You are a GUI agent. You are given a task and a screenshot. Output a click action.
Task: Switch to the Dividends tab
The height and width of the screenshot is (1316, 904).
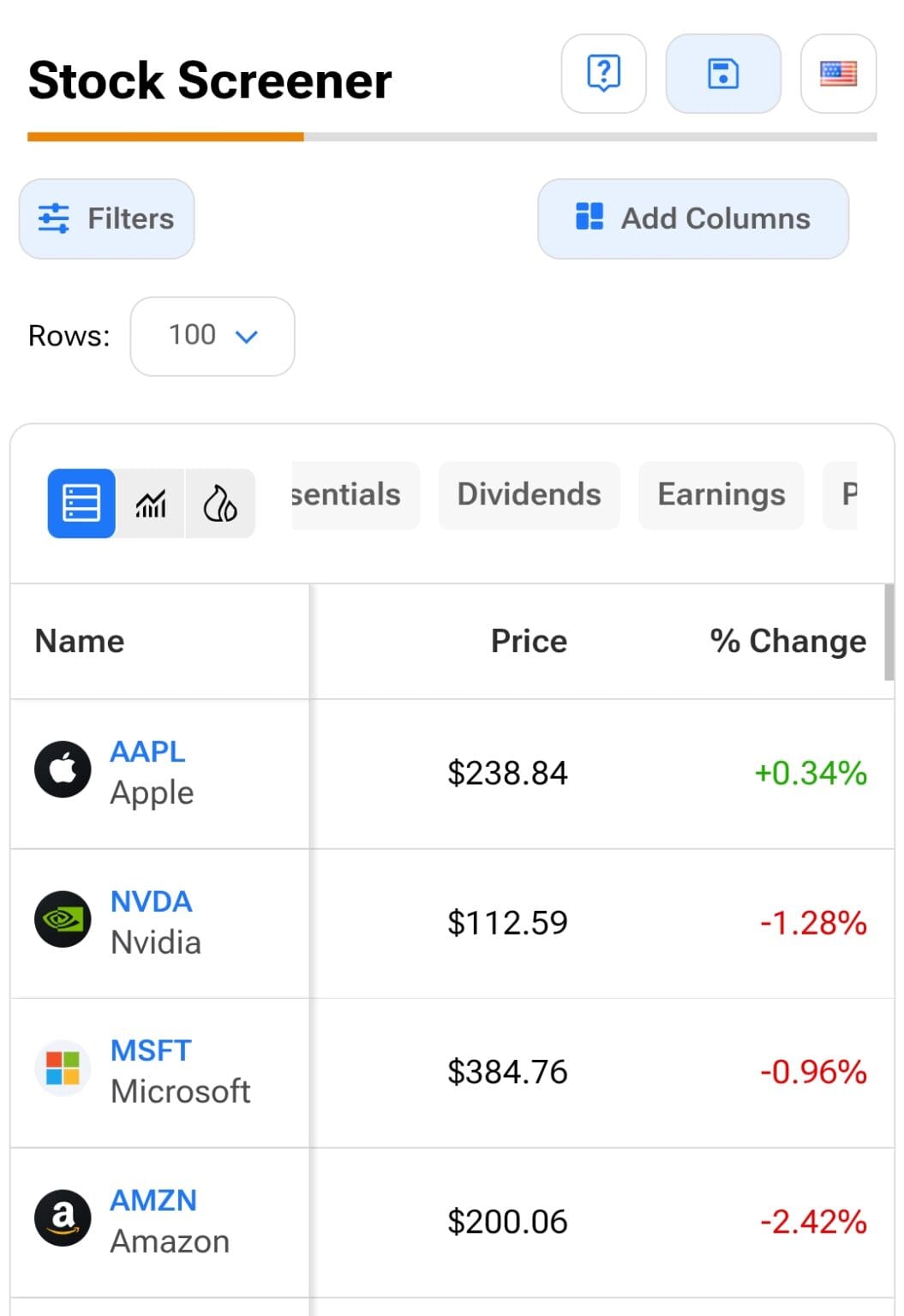coord(529,494)
